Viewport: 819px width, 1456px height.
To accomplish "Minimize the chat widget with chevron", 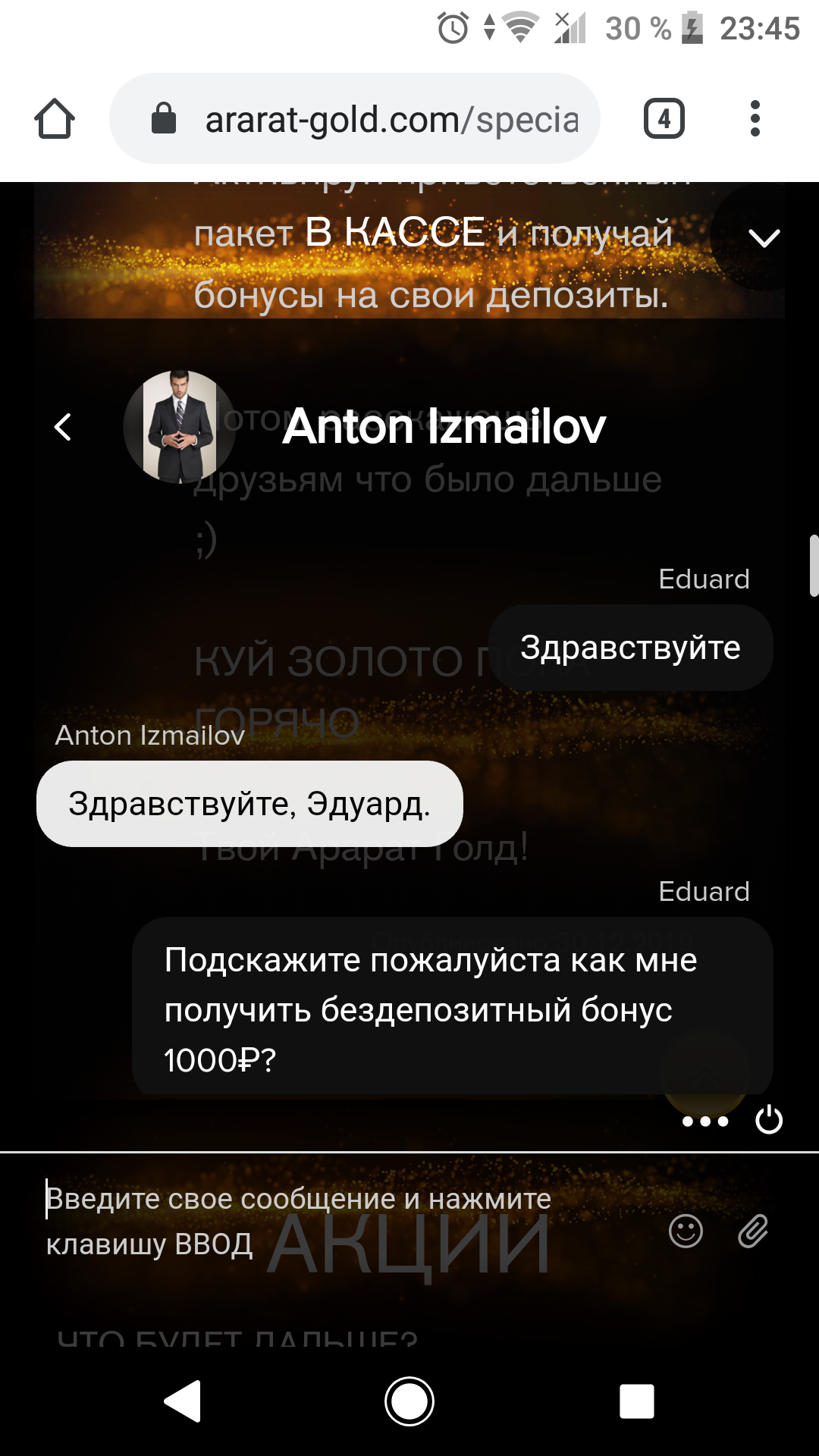I will (764, 238).
